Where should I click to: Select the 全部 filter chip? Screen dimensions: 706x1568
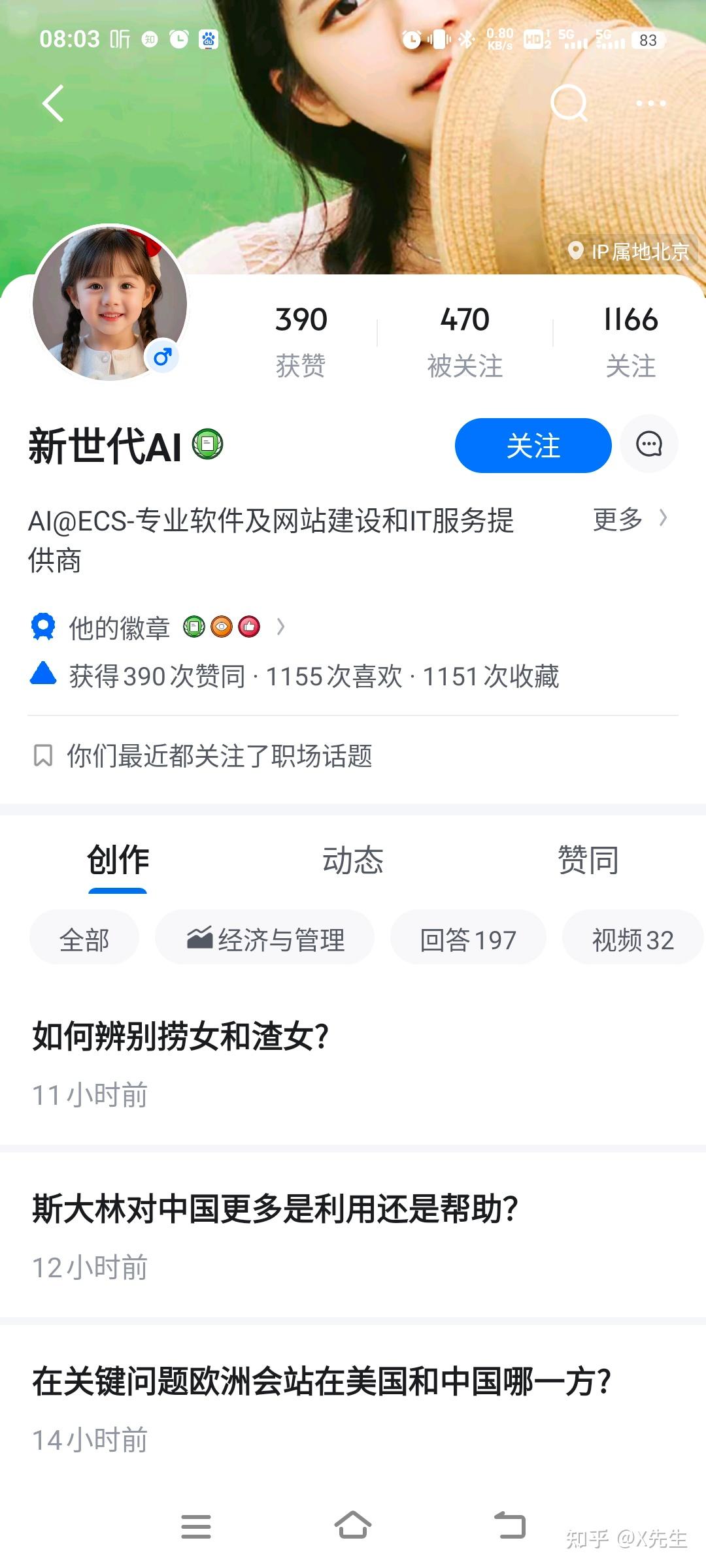coord(84,939)
